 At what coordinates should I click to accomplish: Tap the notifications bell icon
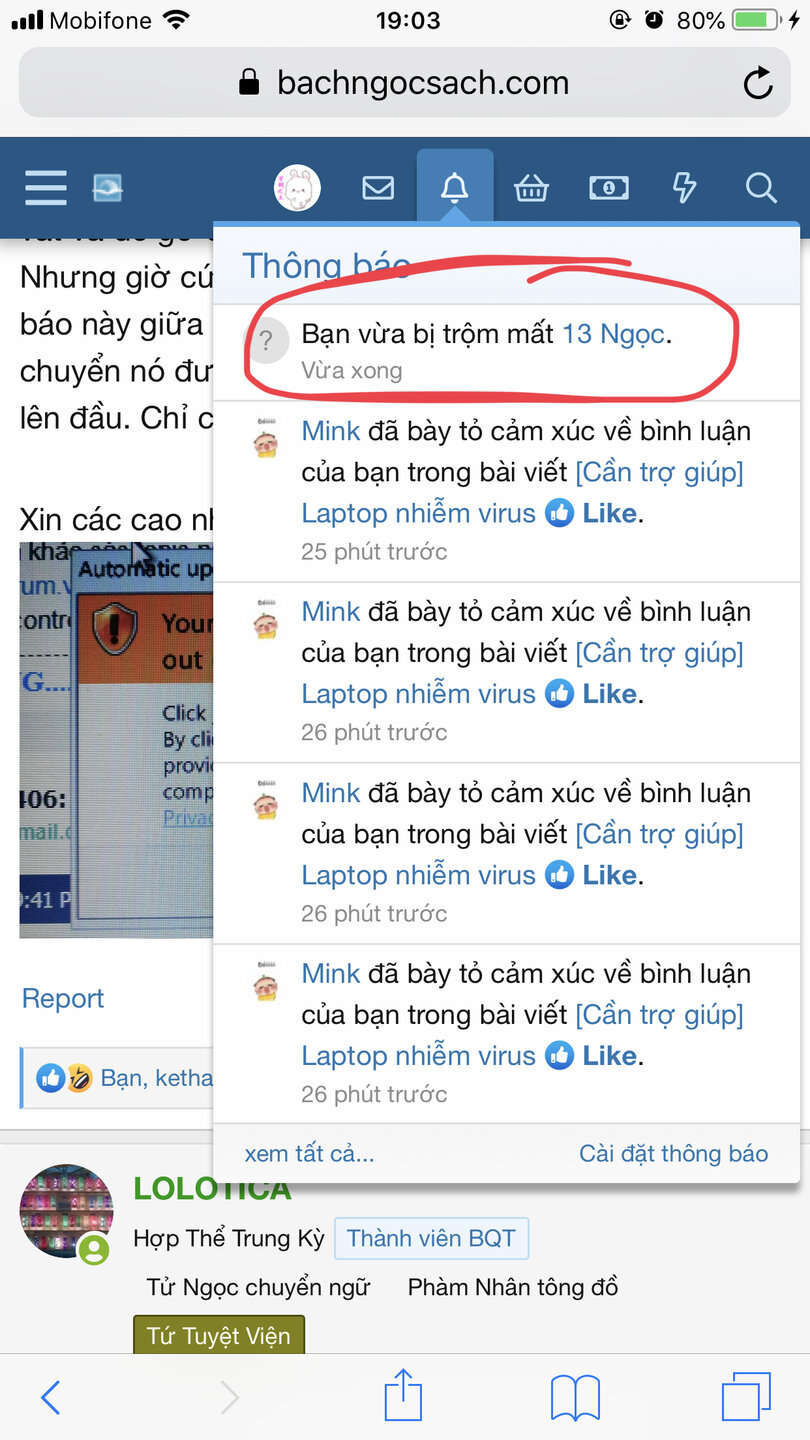(x=455, y=187)
